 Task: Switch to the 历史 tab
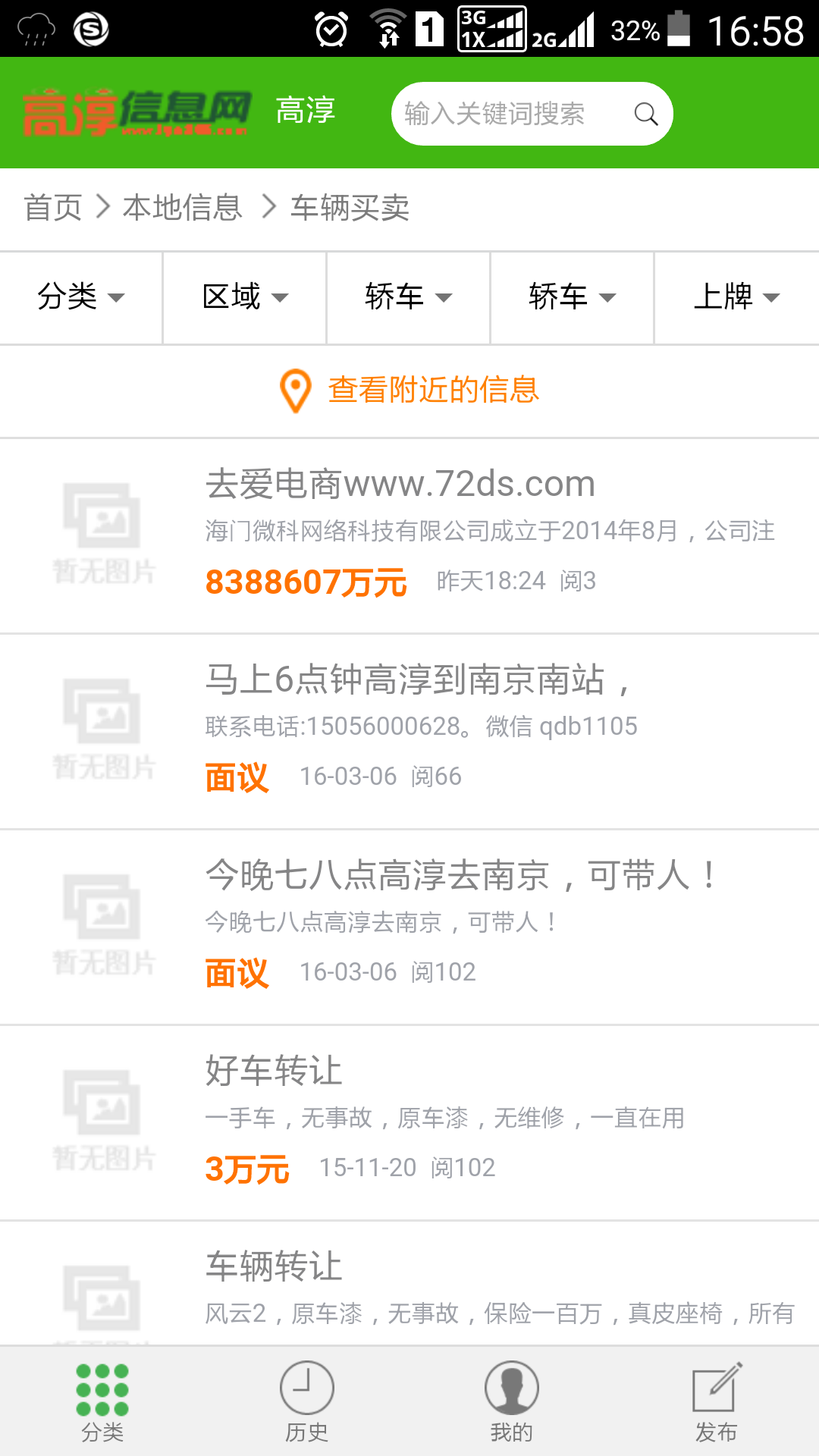pos(307,1401)
